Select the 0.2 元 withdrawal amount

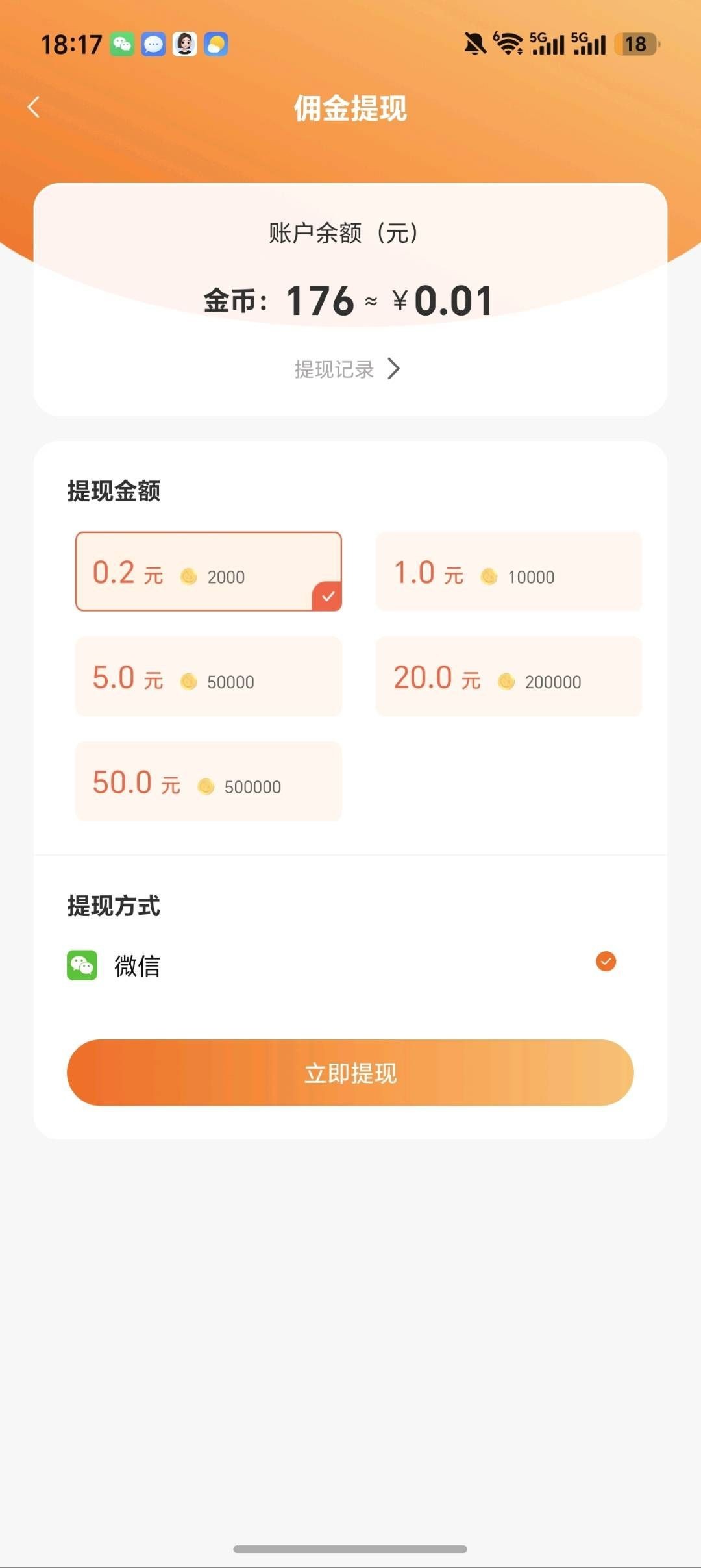208,571
